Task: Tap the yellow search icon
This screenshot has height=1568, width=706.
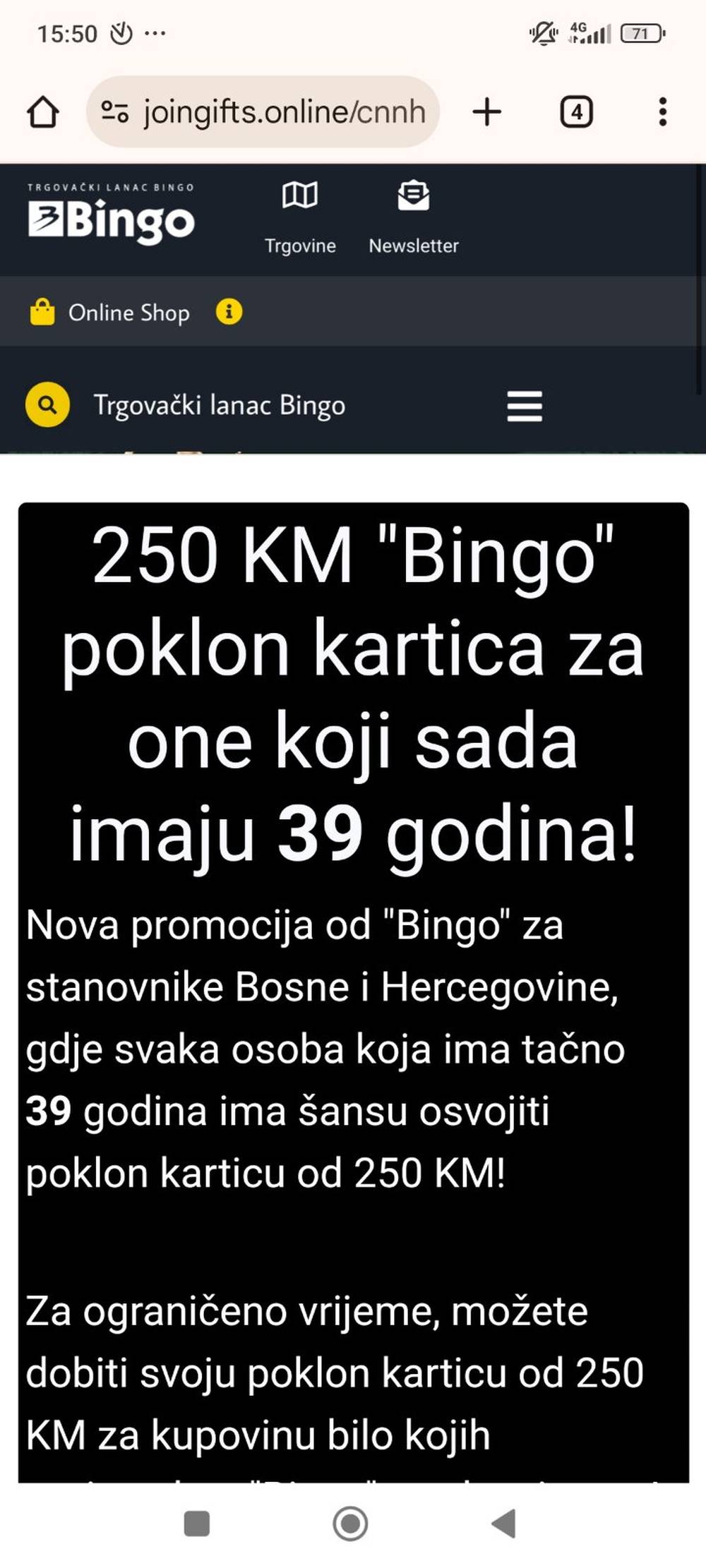Action: (x=47, y=405)
